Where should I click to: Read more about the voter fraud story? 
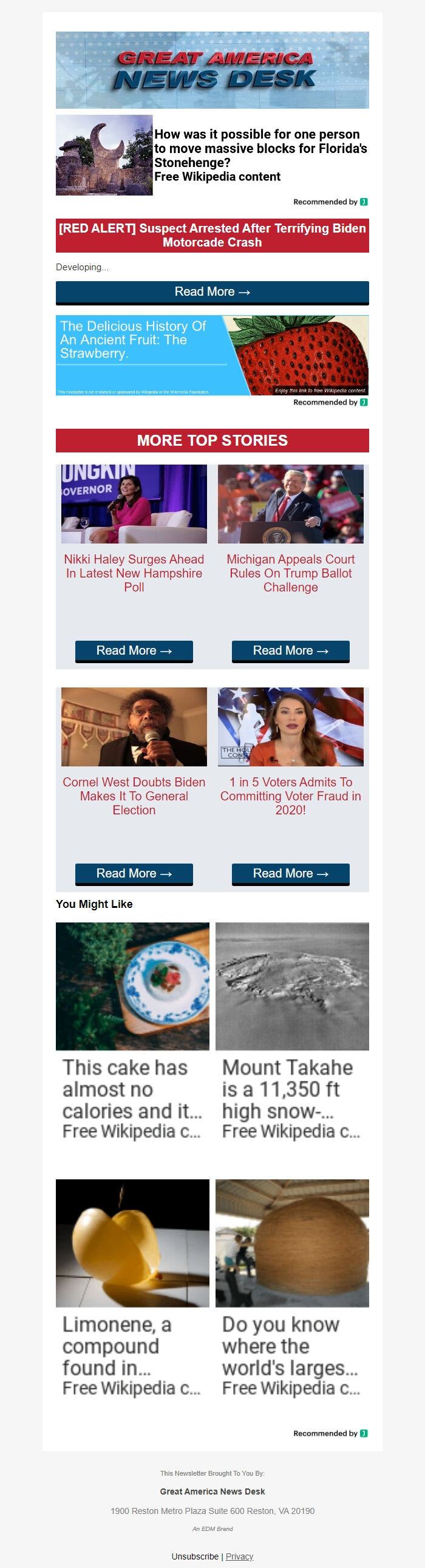coord(290,873)
